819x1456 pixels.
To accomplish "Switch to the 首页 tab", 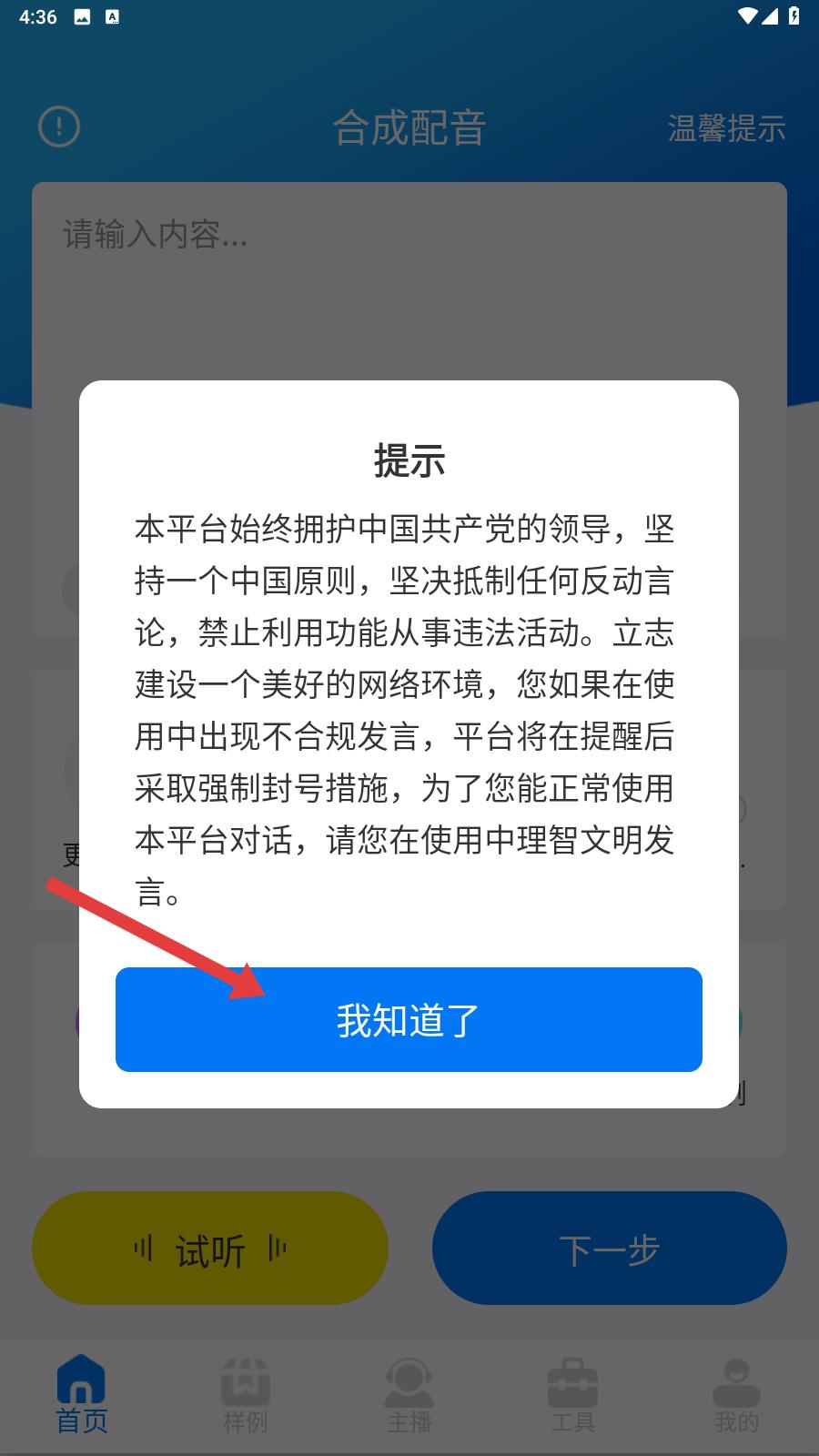I will pyautogui.click(x=82, y=1395).
